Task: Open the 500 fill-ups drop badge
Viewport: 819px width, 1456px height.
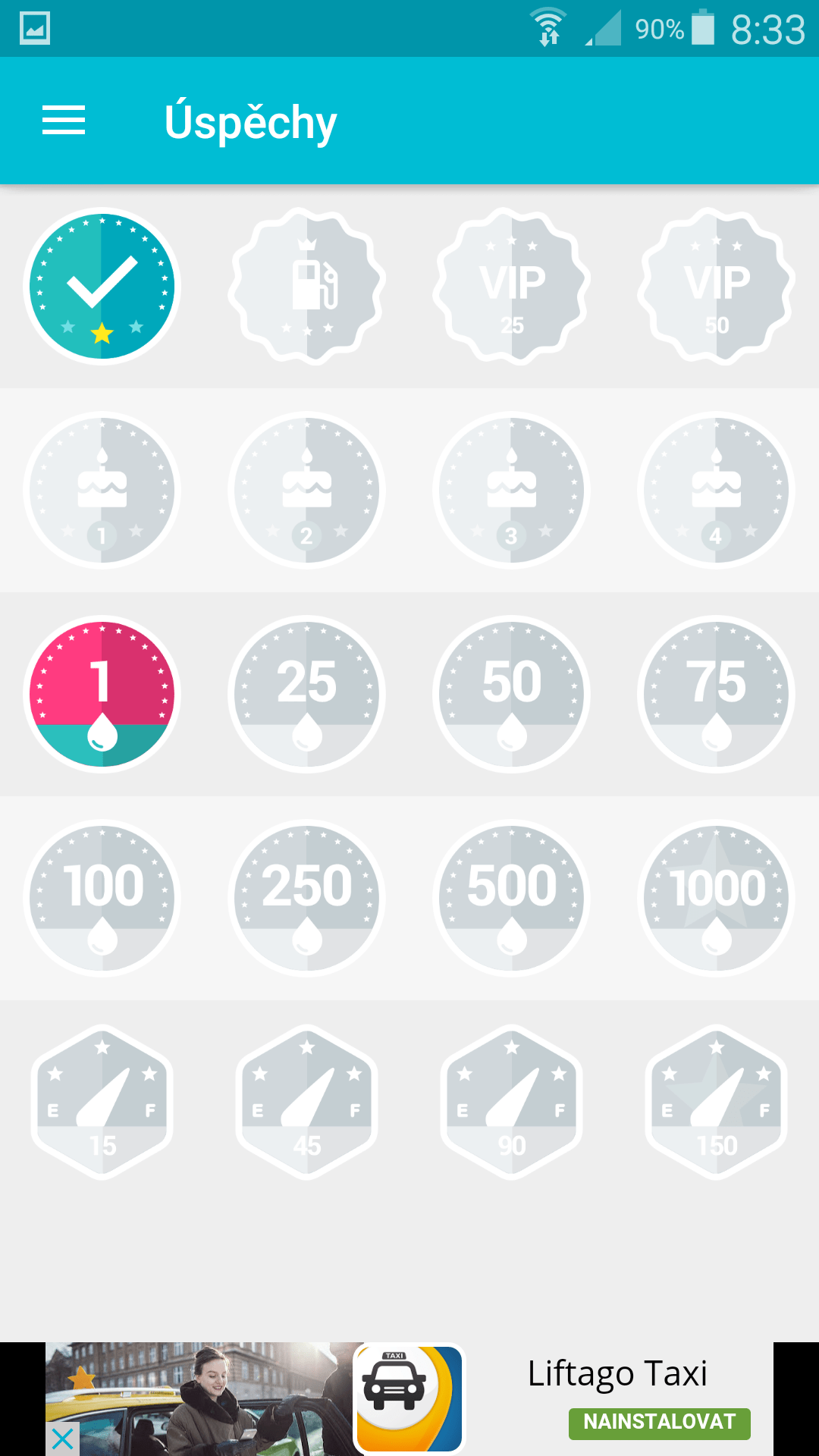Action: [512, 899]
